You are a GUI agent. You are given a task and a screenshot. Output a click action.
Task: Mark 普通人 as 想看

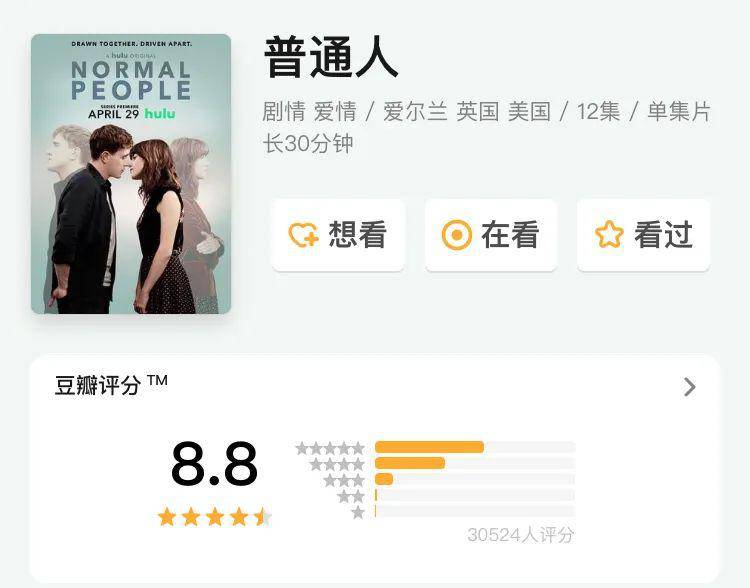[338, 235]
